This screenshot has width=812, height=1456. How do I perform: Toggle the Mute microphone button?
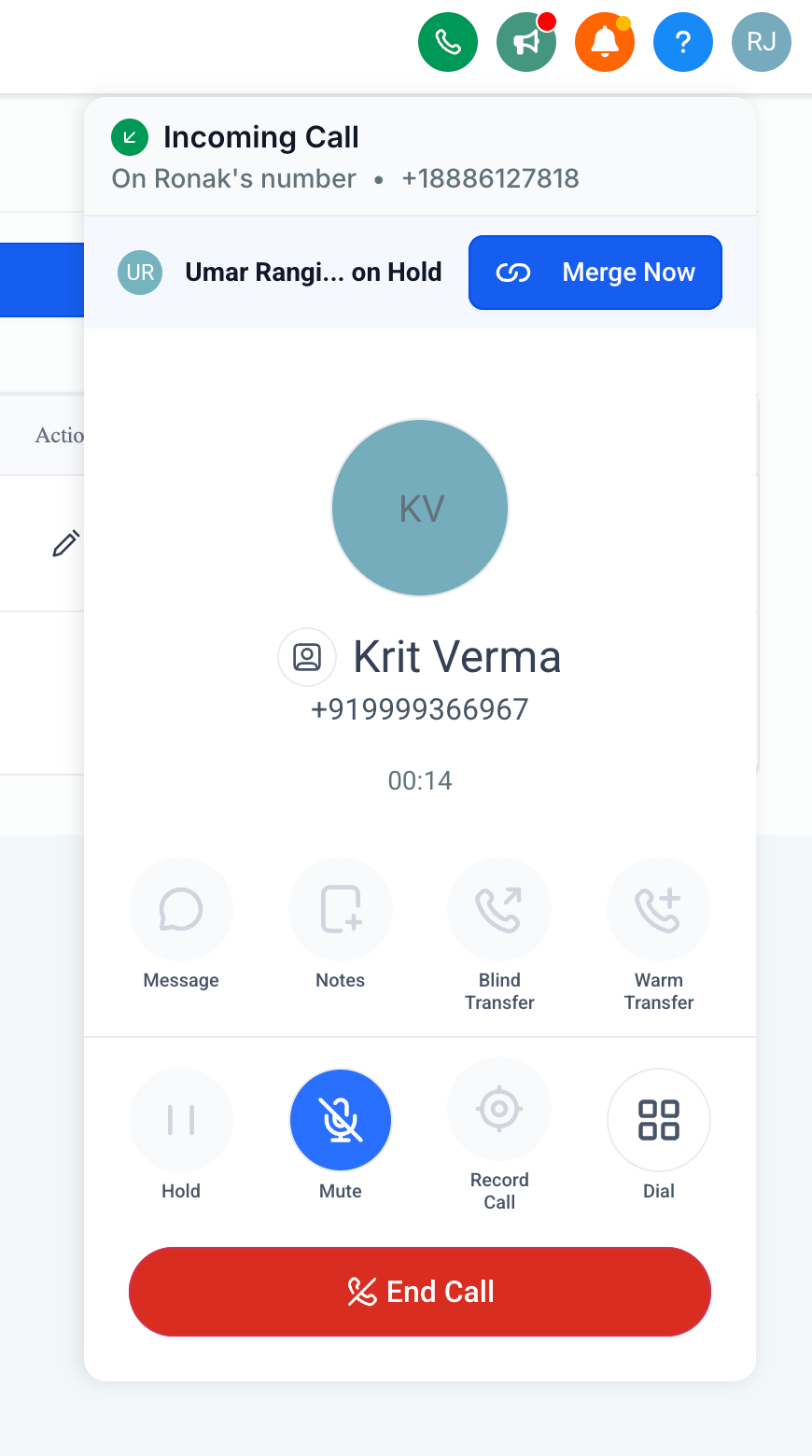341,1120
